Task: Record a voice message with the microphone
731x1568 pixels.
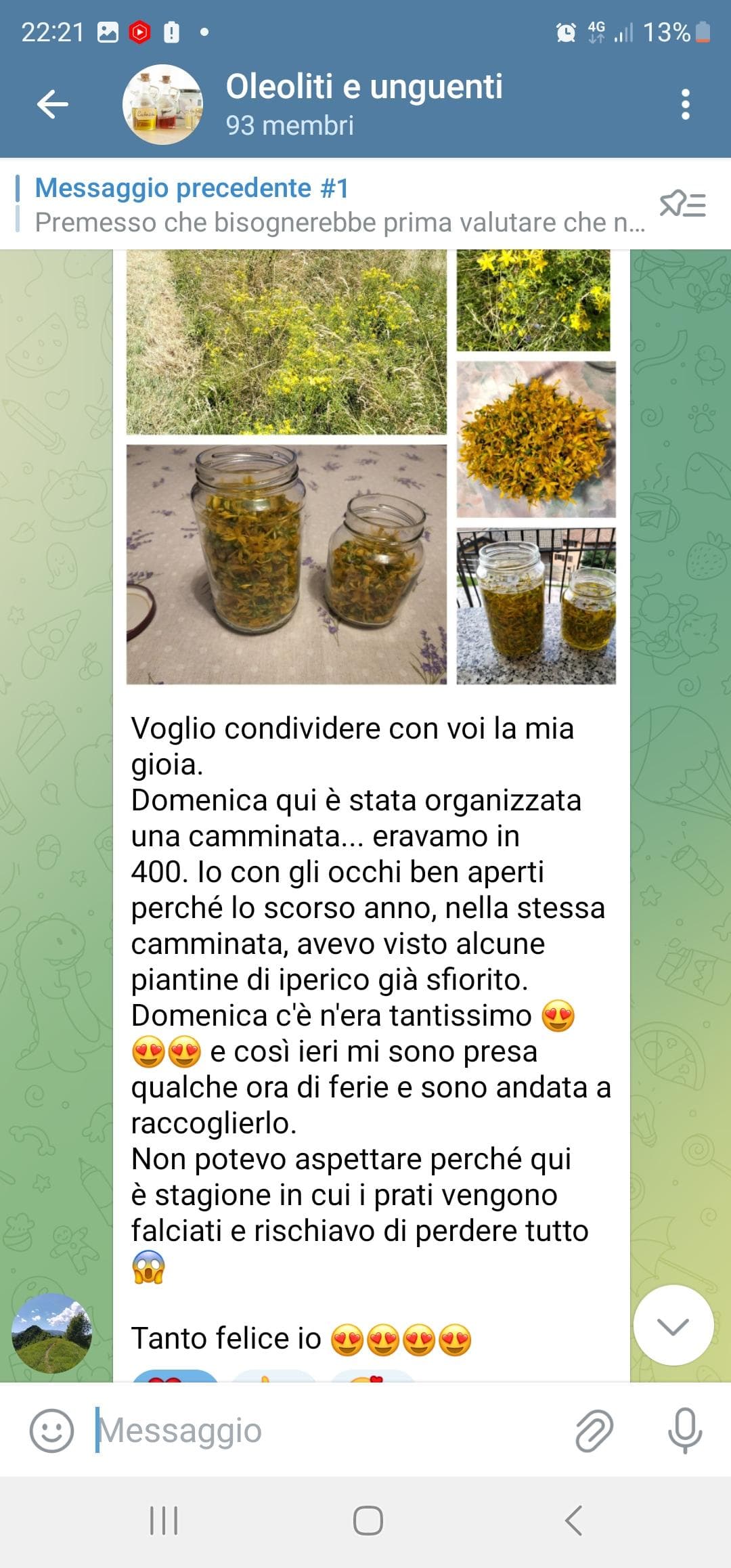Action: click(x=684, y=1431)
